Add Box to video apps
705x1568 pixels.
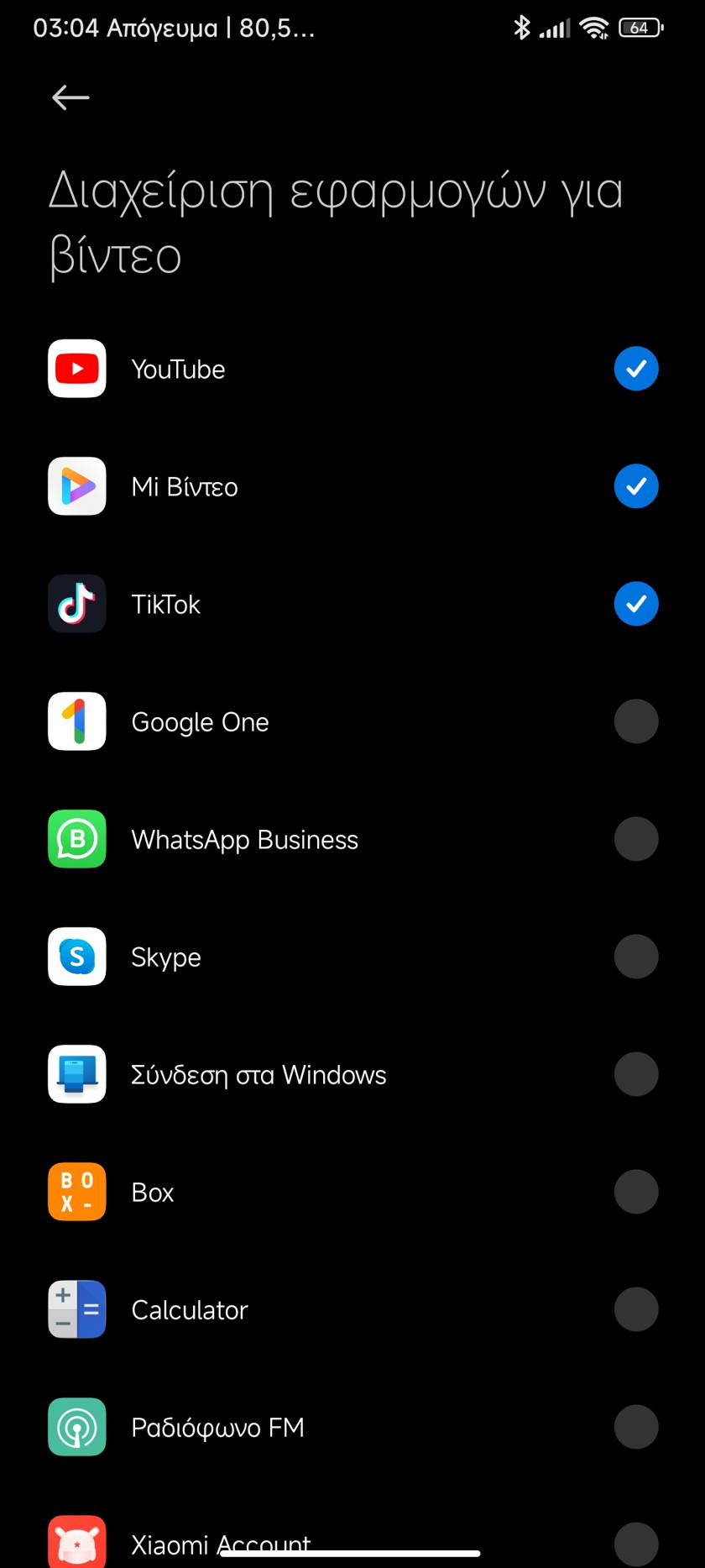tap(636, 1192)
